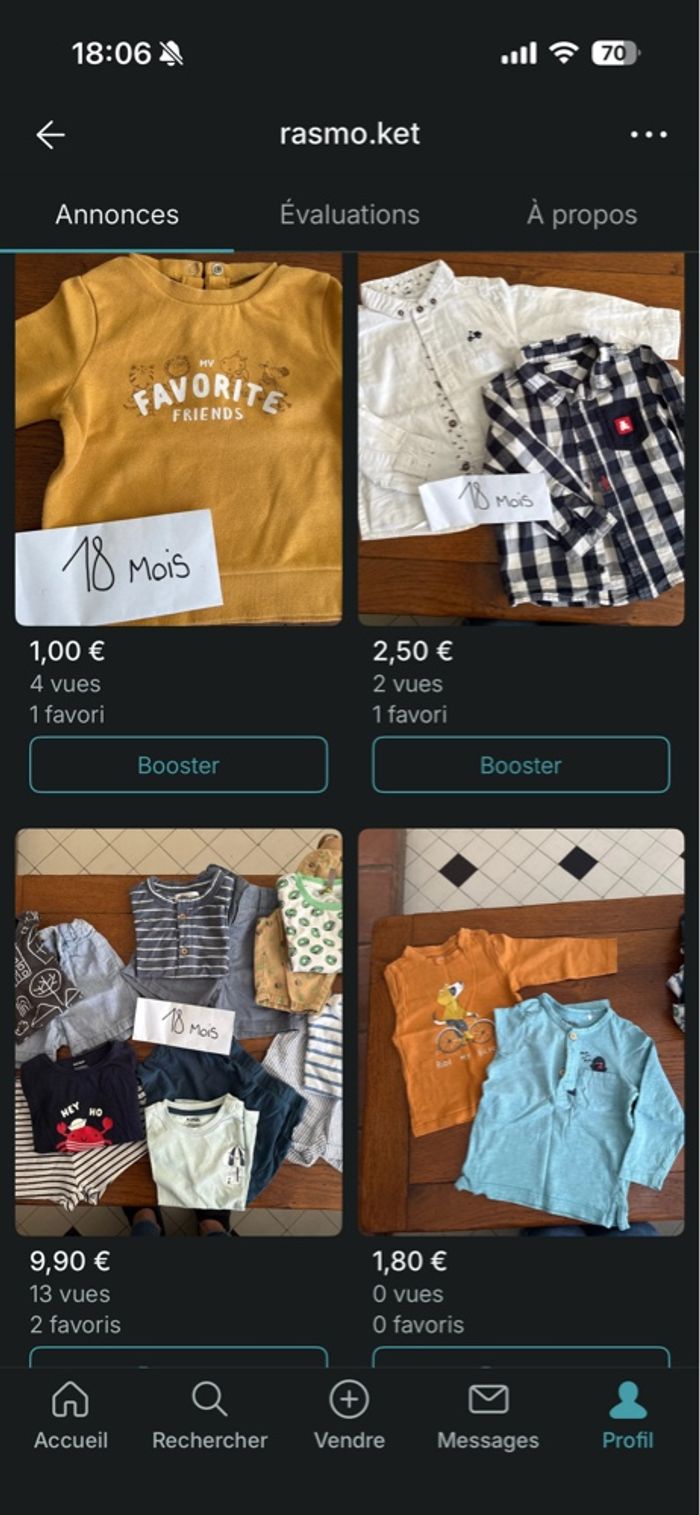Image resolution: width=700 pixels, height=1515 pixels.
Task: Go to the Accueil home tab
Action: [x=70, y=1415]
